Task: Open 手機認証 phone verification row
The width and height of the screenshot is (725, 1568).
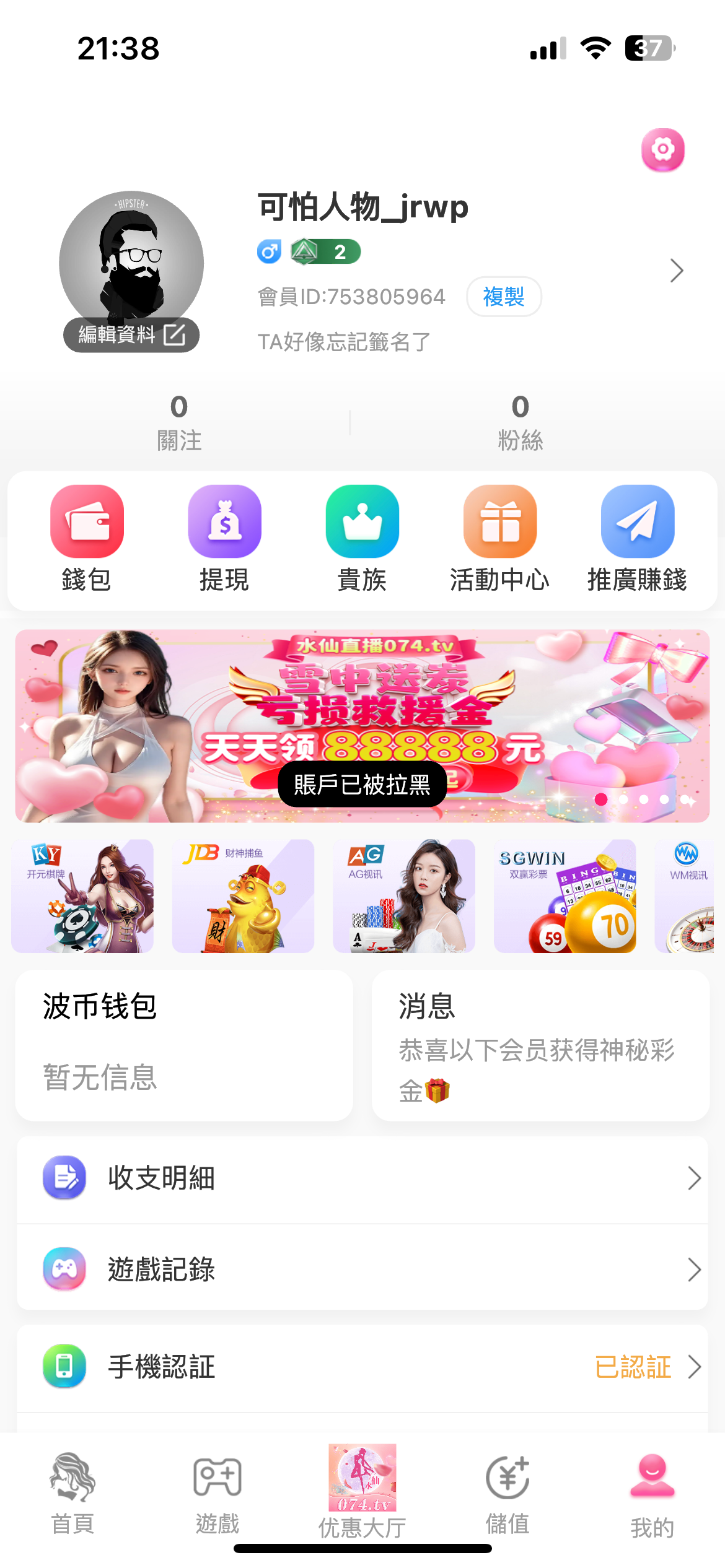Action: (362, 1367)
